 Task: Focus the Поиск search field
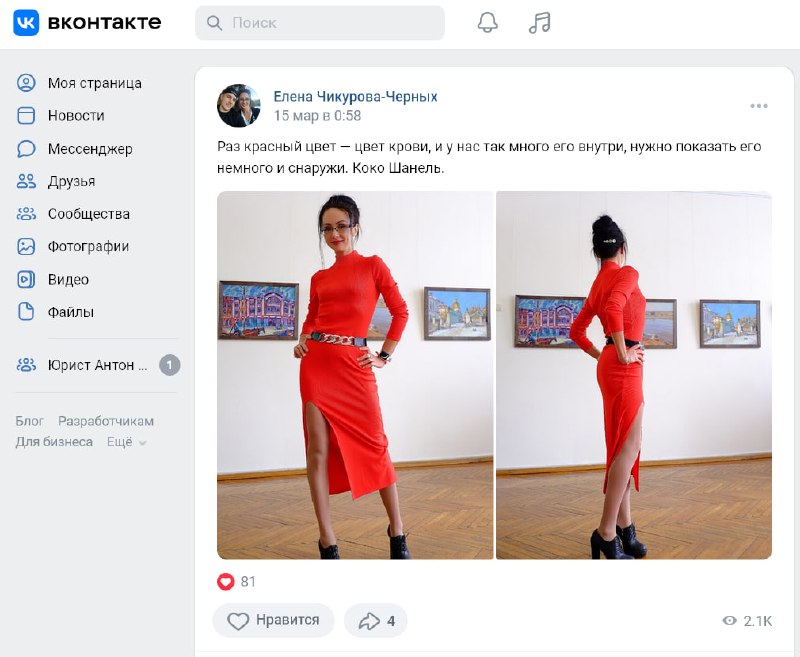click(320, 23)
